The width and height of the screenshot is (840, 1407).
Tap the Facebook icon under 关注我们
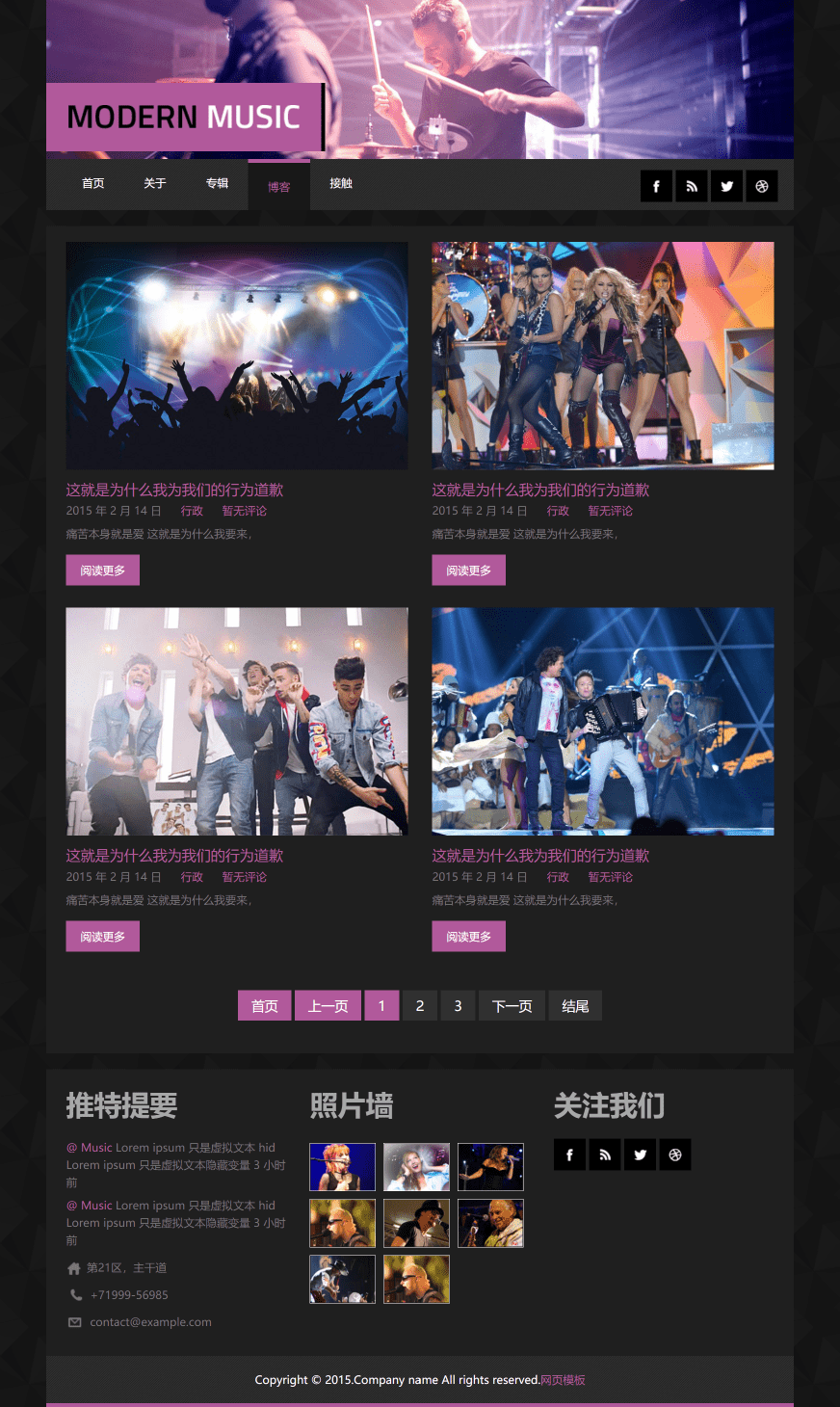coord(569,1155)
